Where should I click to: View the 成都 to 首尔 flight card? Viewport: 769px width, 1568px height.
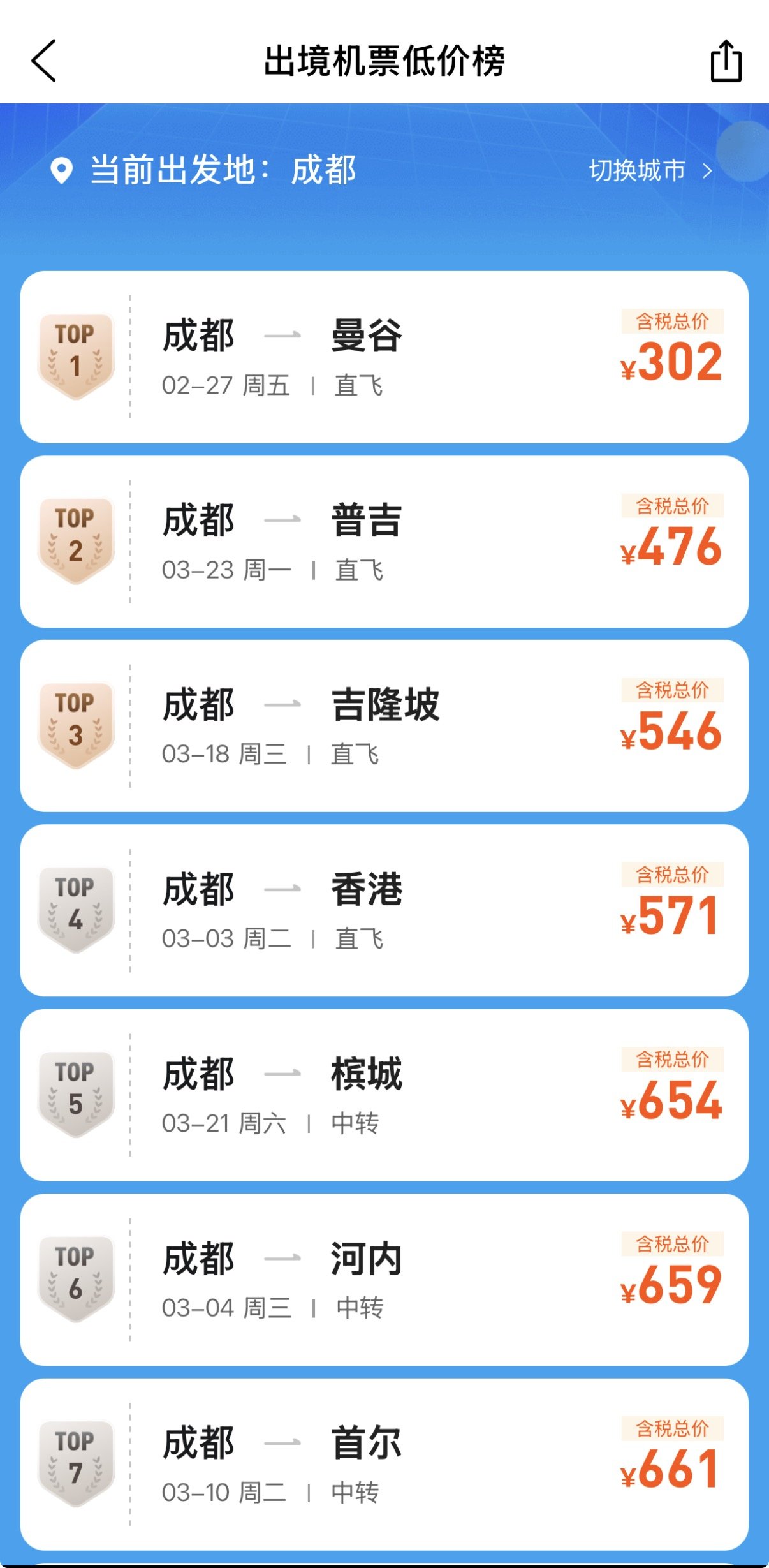click(384, 1463)
